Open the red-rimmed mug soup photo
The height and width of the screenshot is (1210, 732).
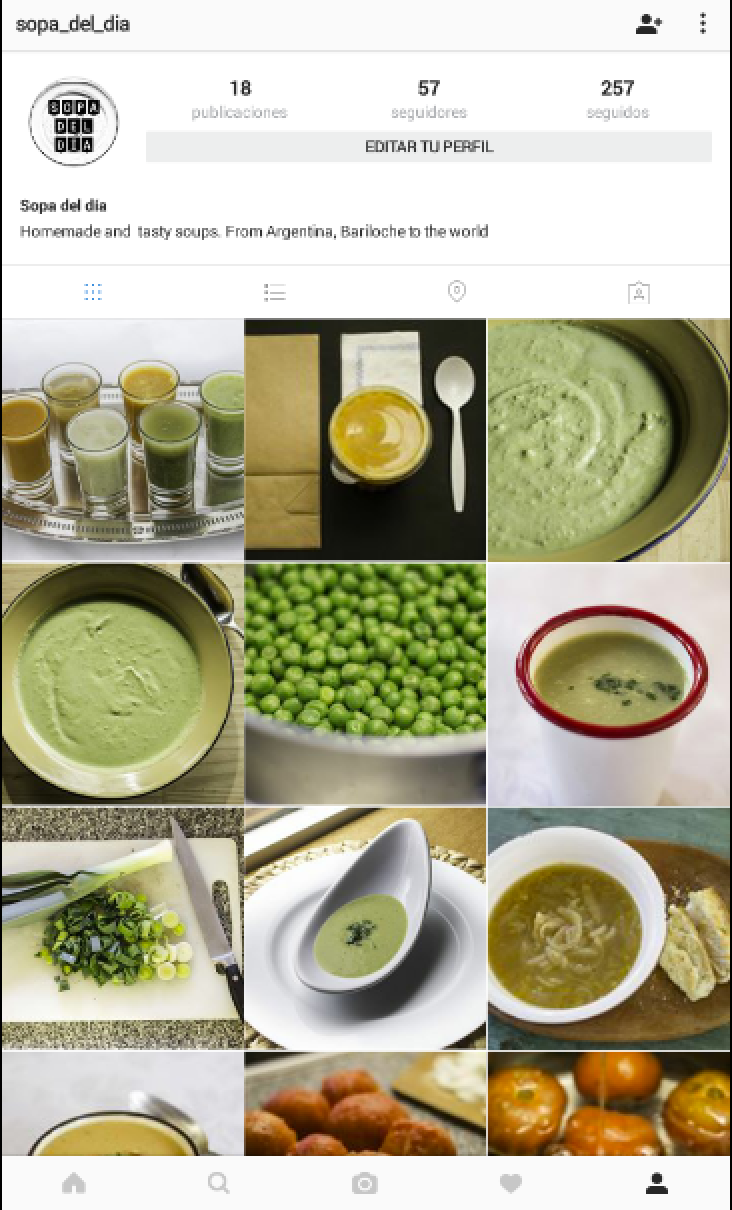coord(609,684)
